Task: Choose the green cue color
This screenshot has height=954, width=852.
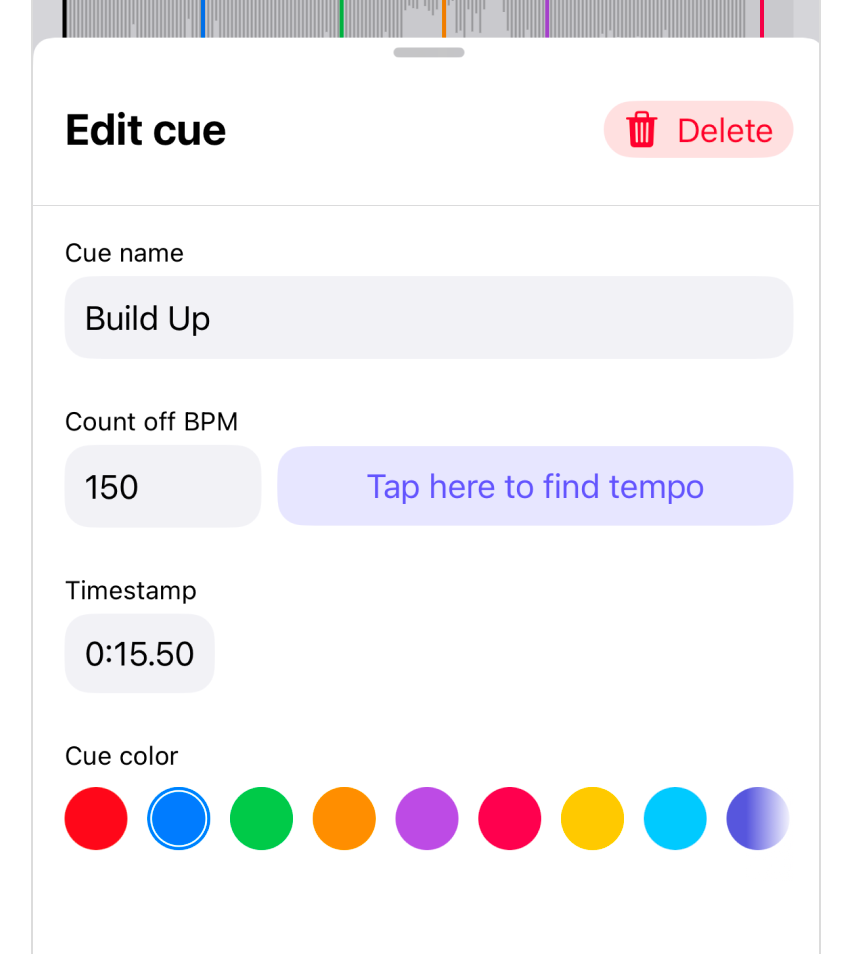Action: pos(261,818)
